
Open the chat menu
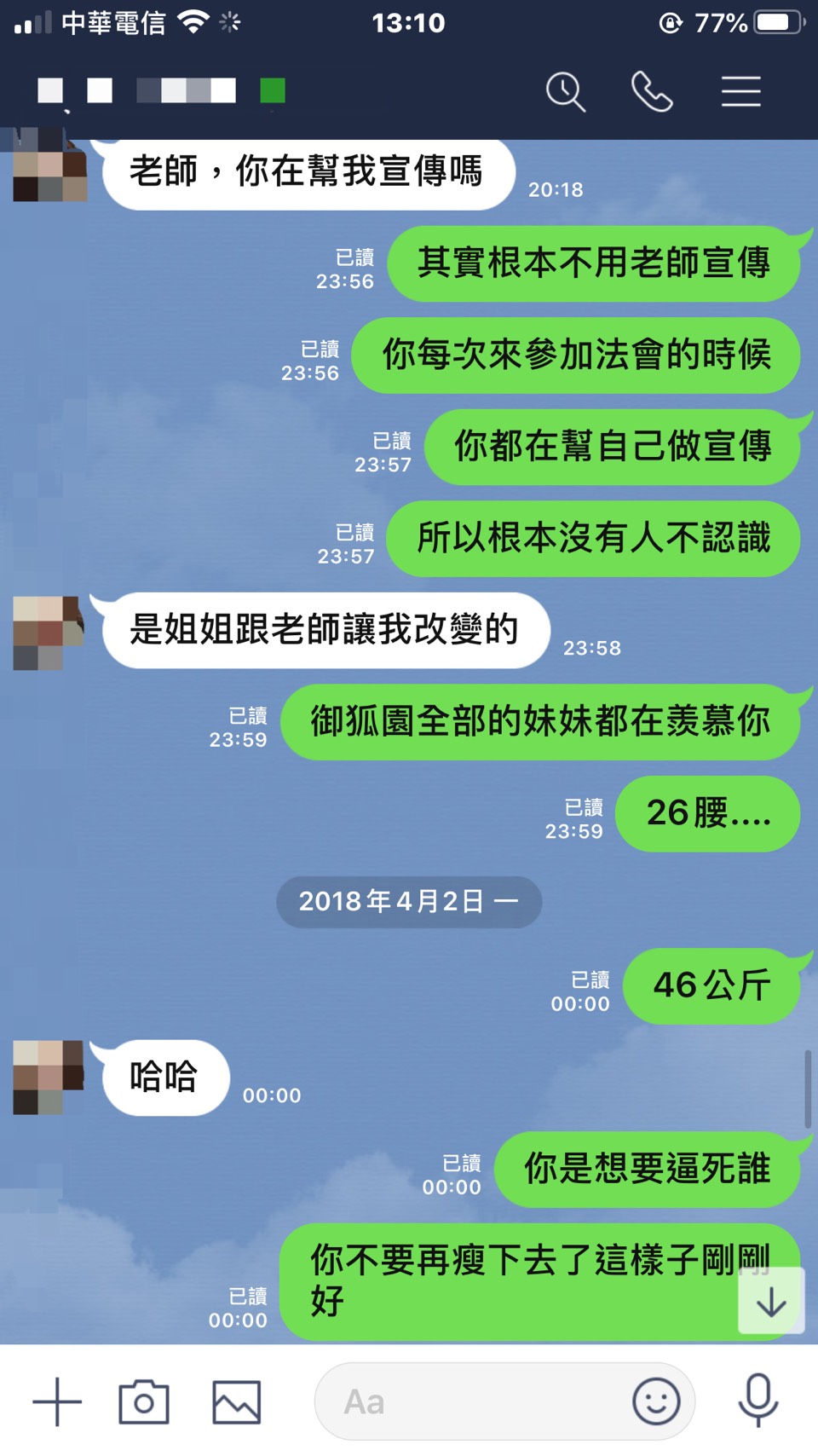(x=740, y=91)
